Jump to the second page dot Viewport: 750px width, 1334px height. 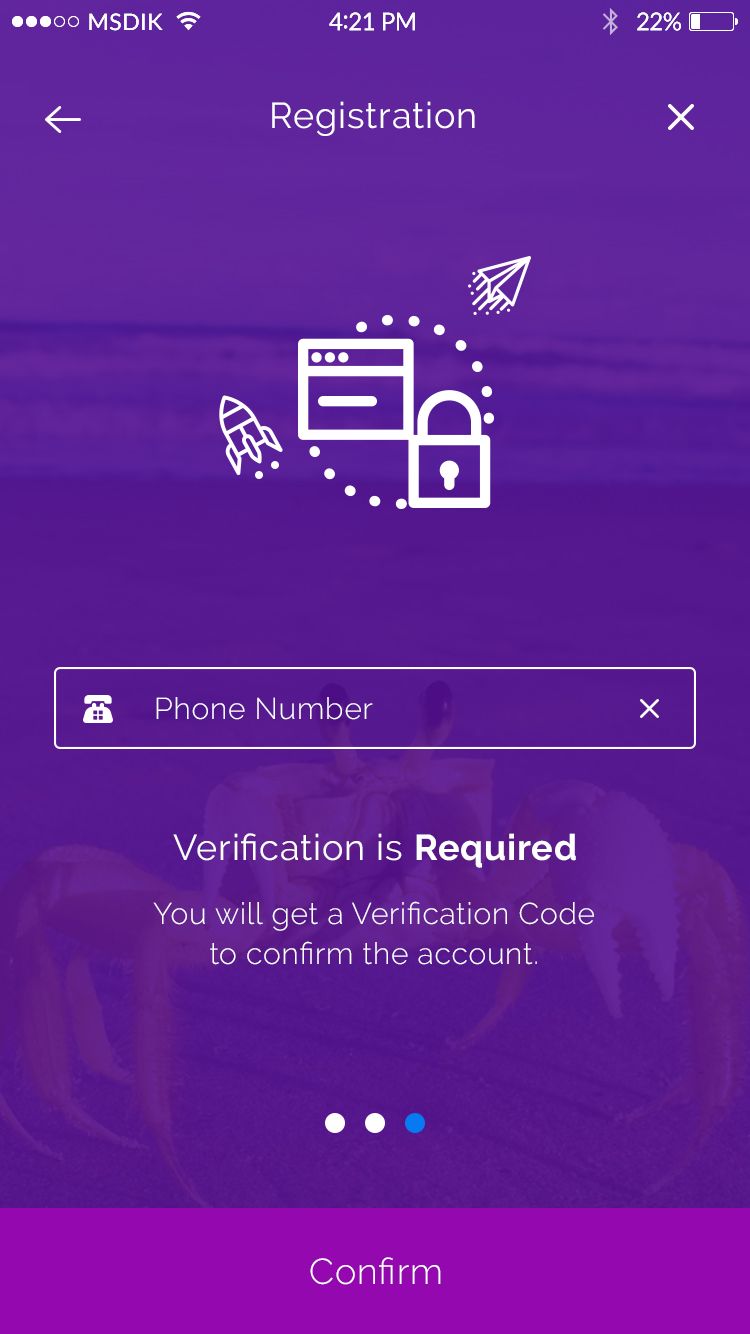coord(375,1123)
